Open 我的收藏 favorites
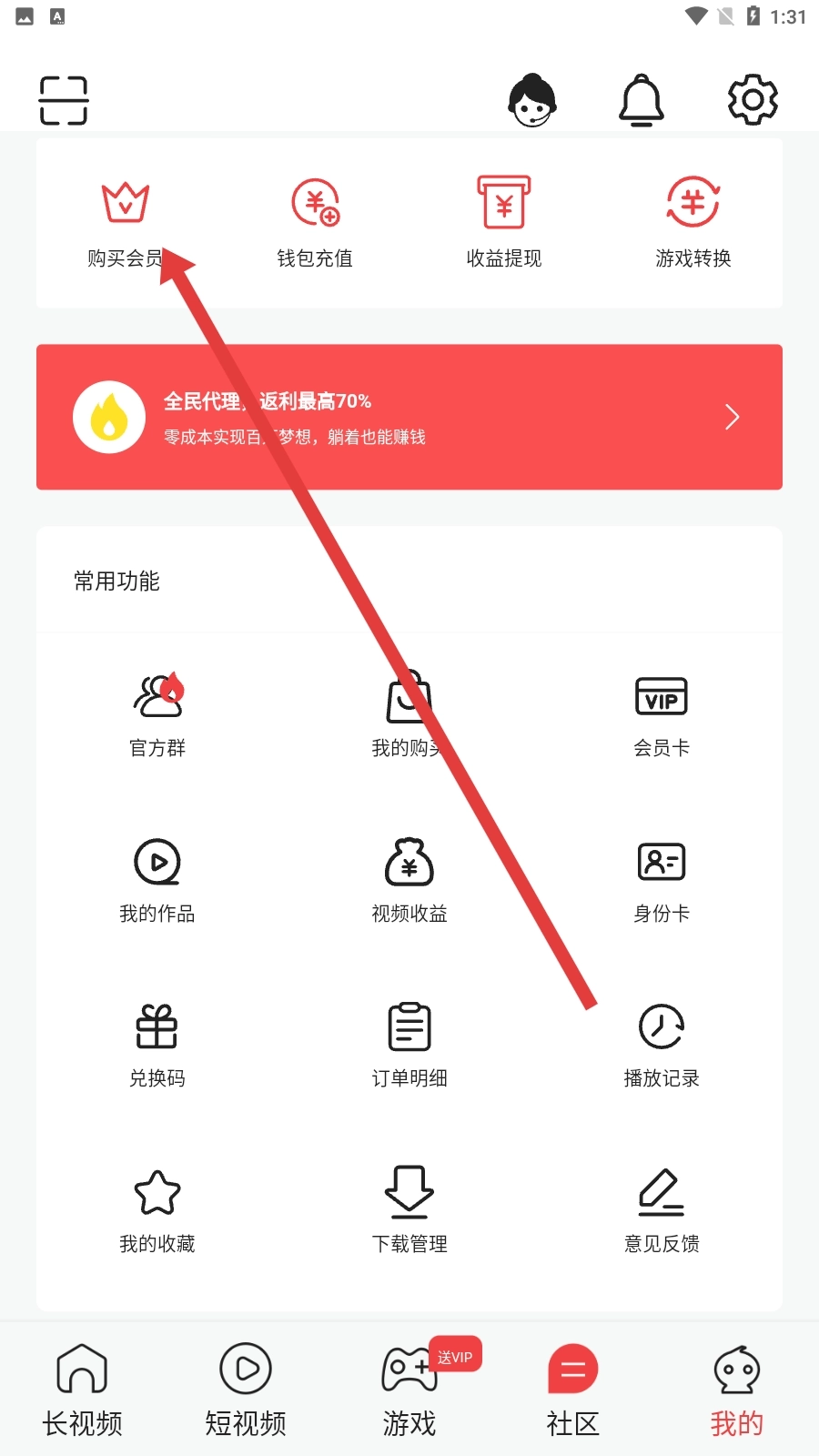 tap(157, 1210)
